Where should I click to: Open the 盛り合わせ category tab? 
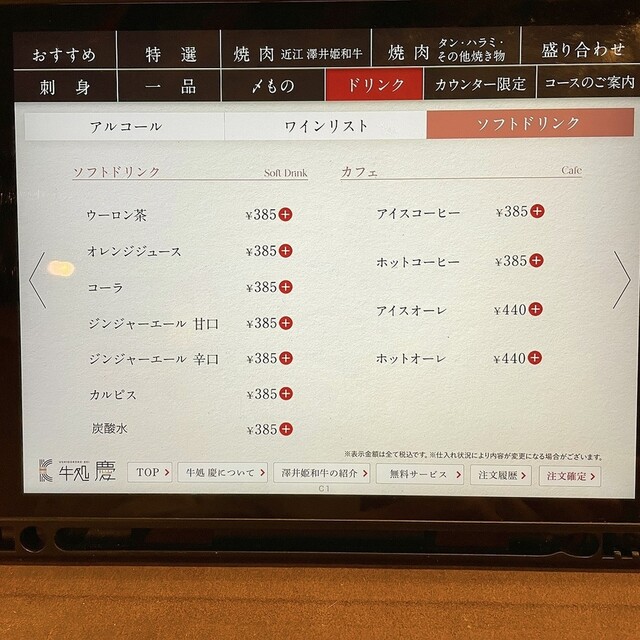(x=583, y=50)
